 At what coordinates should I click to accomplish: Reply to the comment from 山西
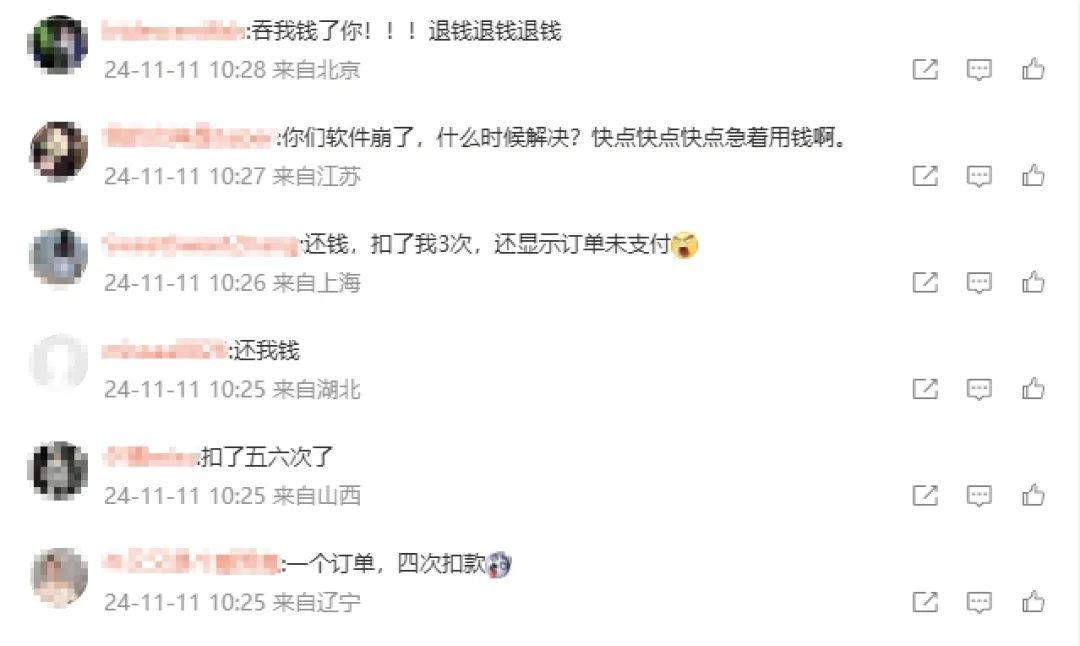979,495
